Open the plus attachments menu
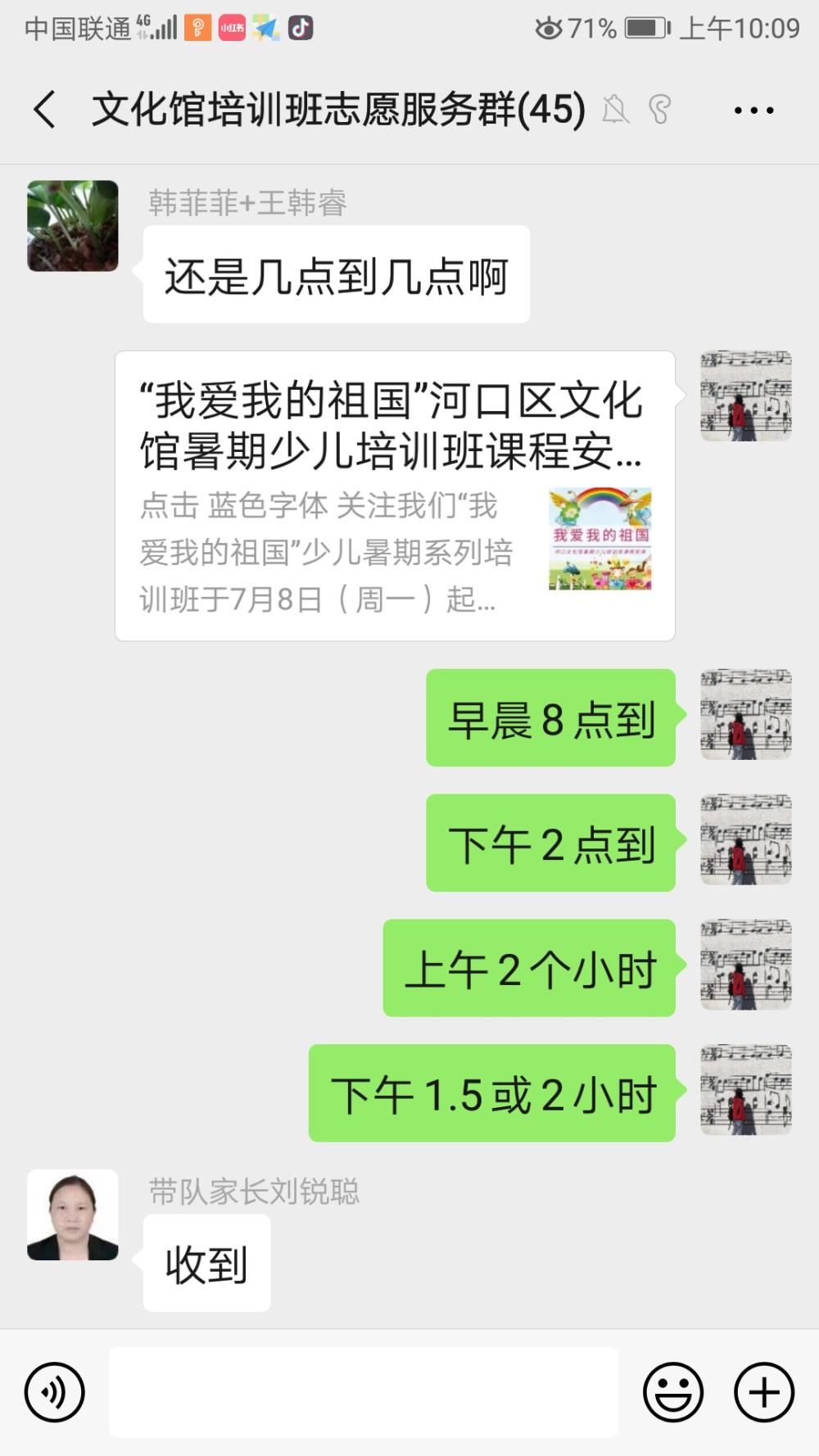This screenshot has height=1456, width=819. click(764, 1392)
